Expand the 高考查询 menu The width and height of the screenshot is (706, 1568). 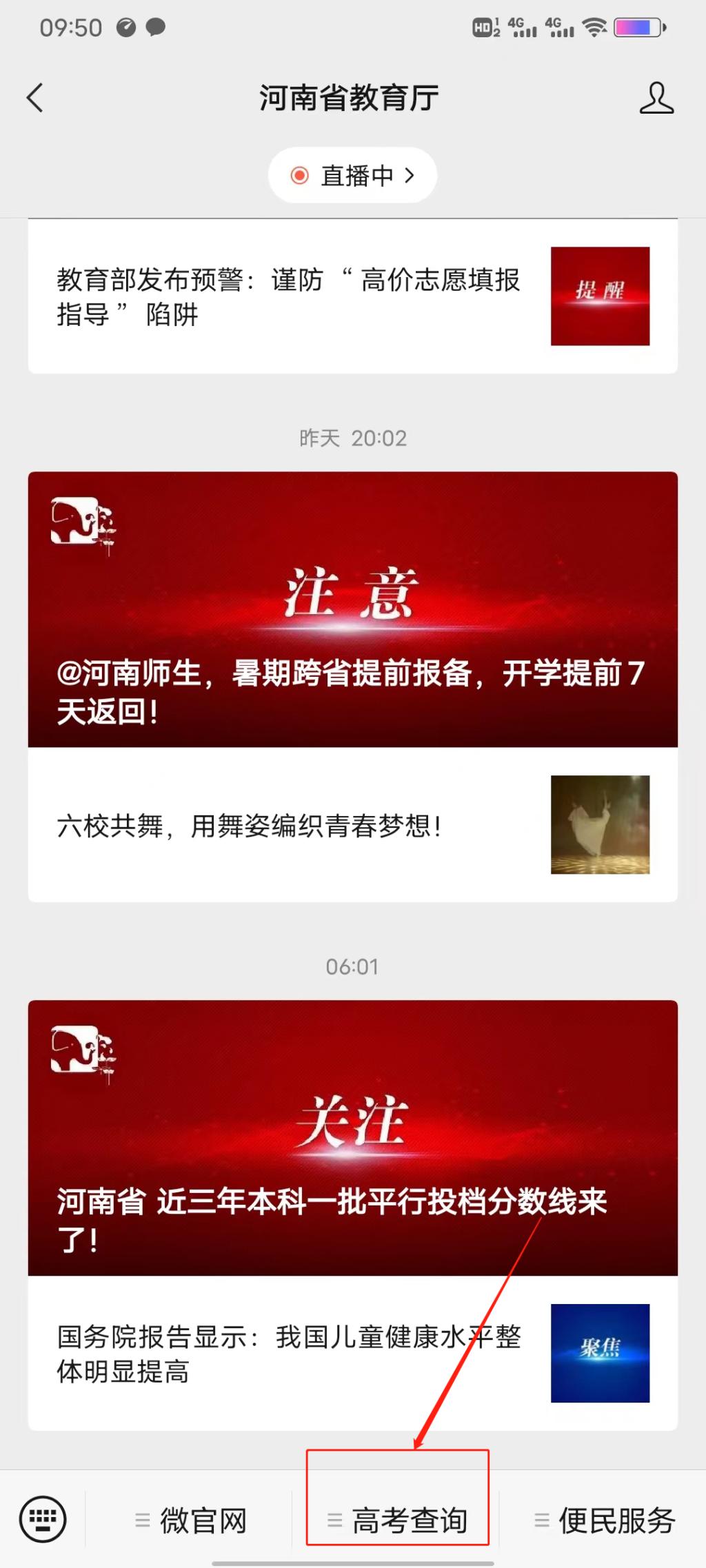tap(397, 1520)
